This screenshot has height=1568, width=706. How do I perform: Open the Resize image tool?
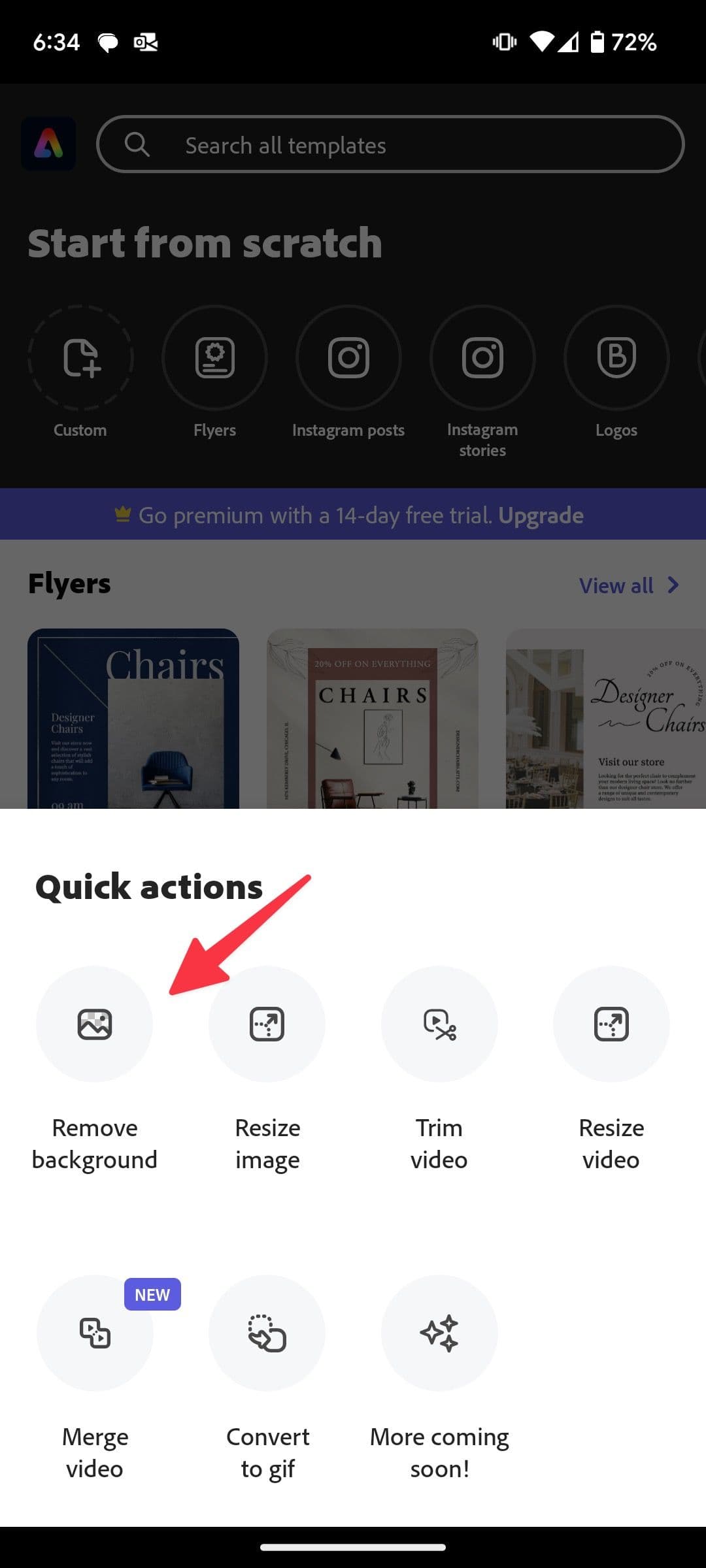[267, 1023]
